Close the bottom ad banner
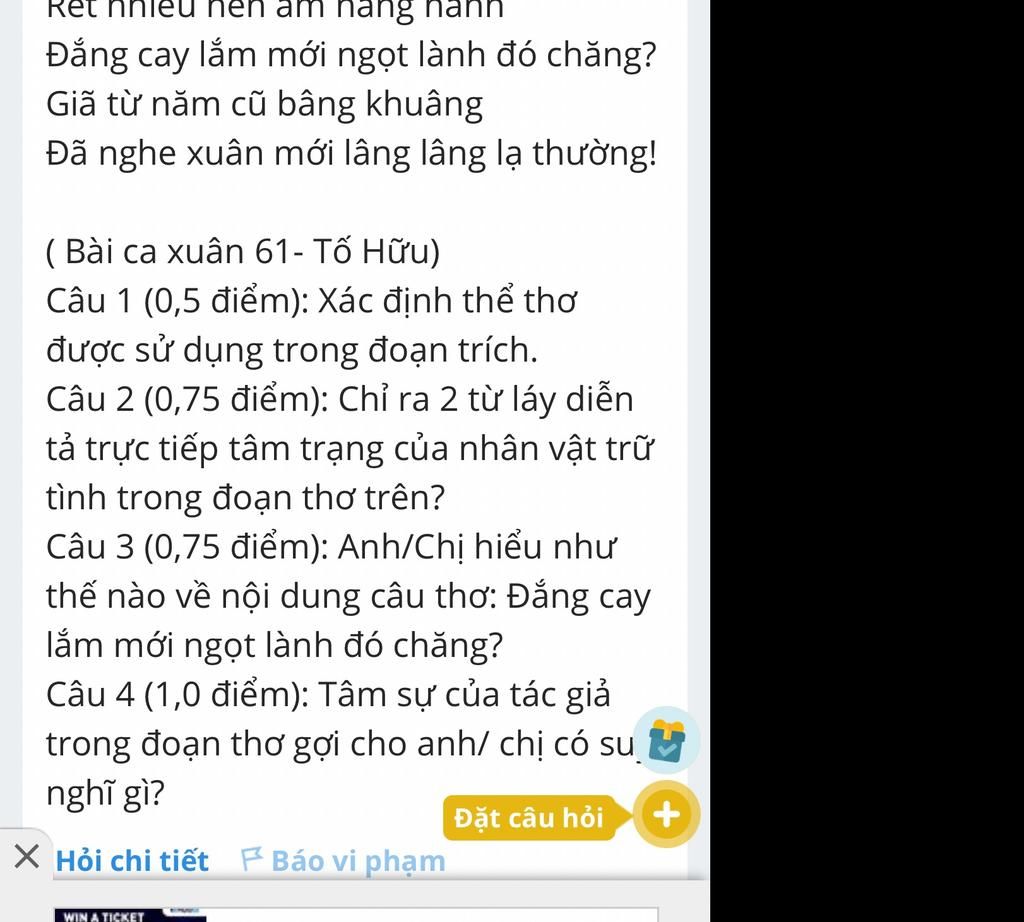Image resolution: width=1024 pixels, height=922 pixels. [26, 857]
